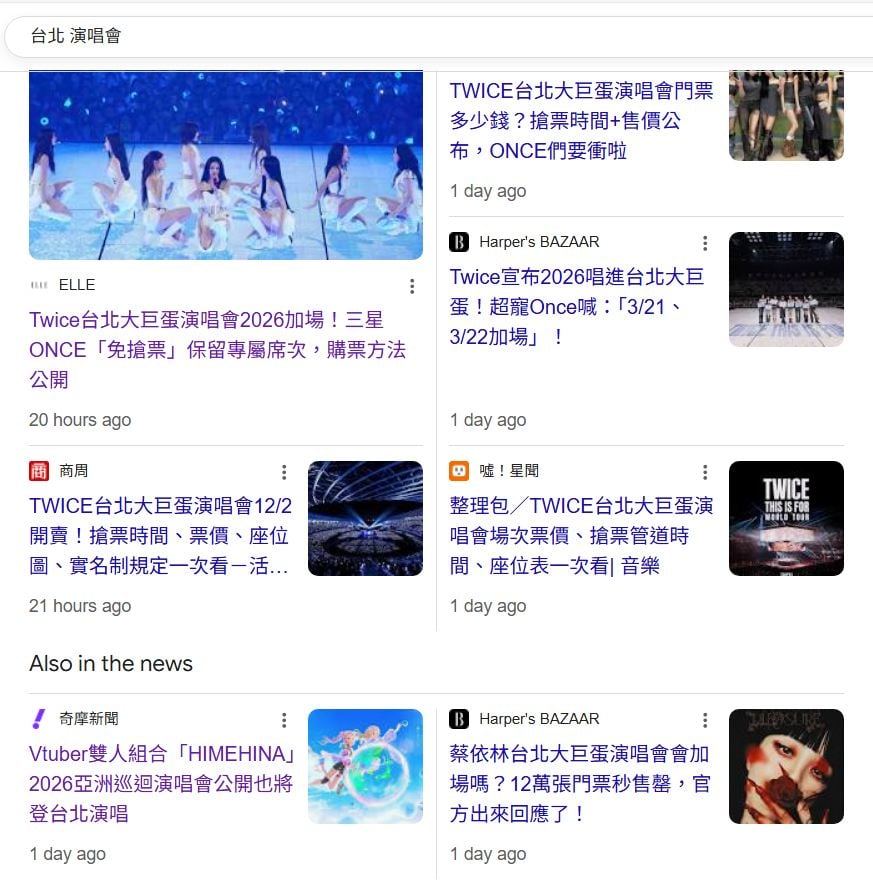Show more options for the 商周 article
Viewport: 873px width, 884px height.
pyautogui.click(x=284, y=472)
